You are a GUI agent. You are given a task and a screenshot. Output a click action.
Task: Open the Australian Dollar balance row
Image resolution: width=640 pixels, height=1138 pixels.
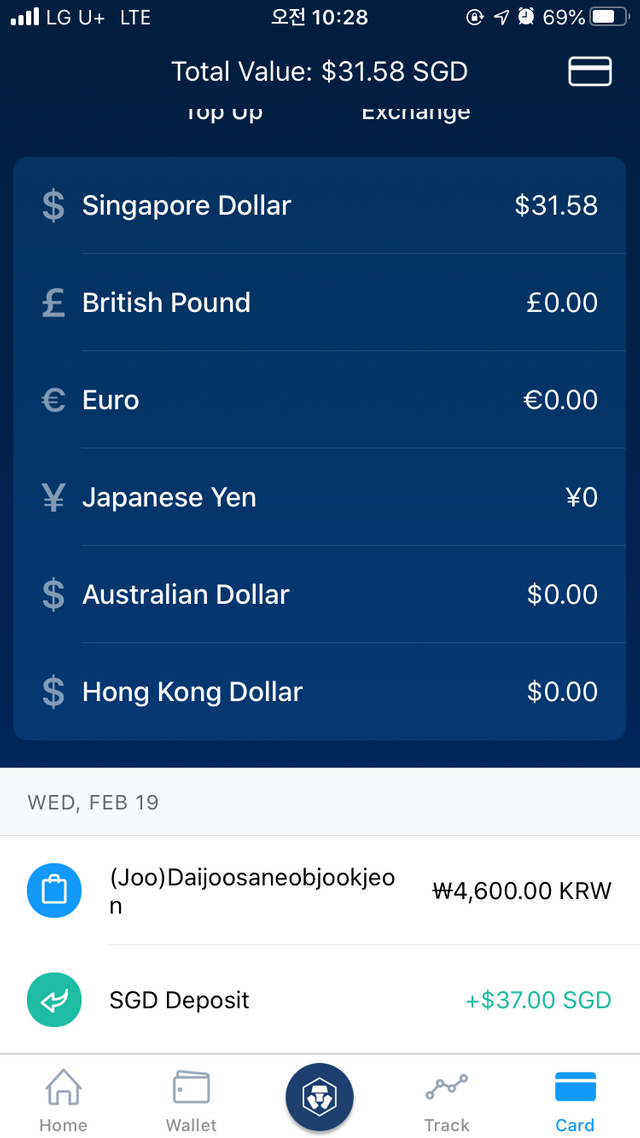click(320, 594)
